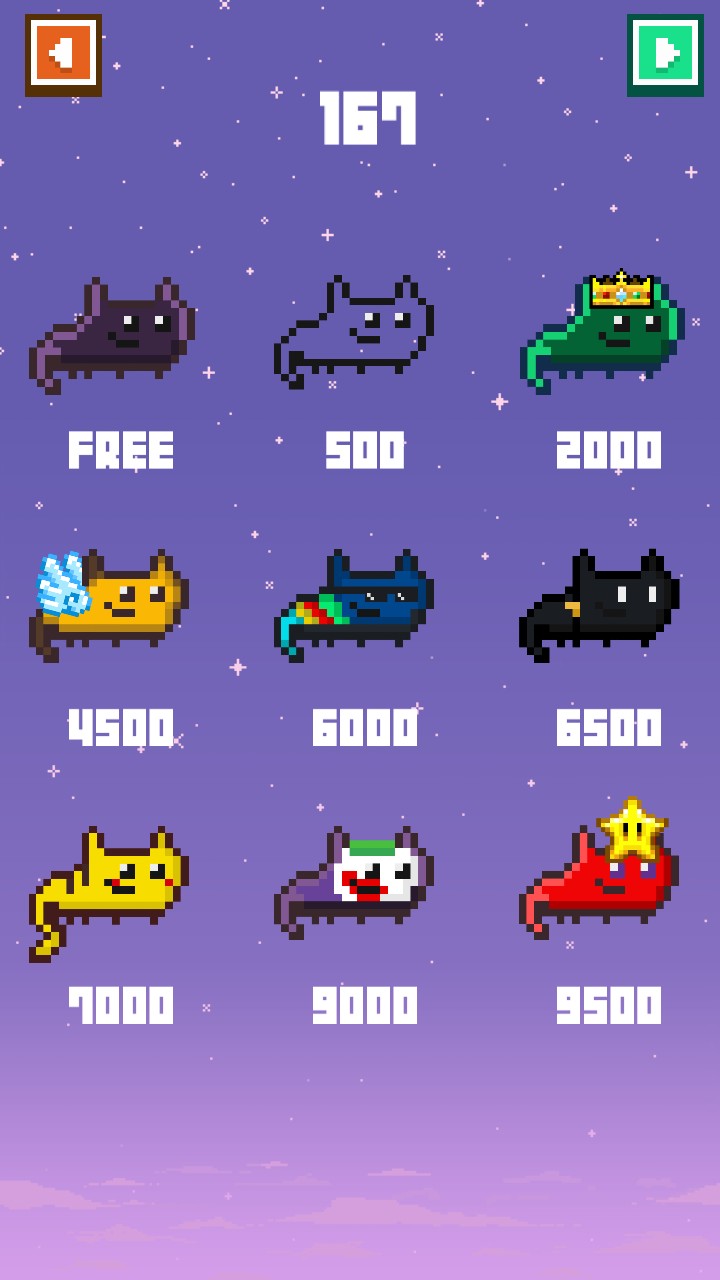The width and height of the screenshot is (720, 1280).
Task: Select the free purple cat
Action: click(x=112, y=335)
